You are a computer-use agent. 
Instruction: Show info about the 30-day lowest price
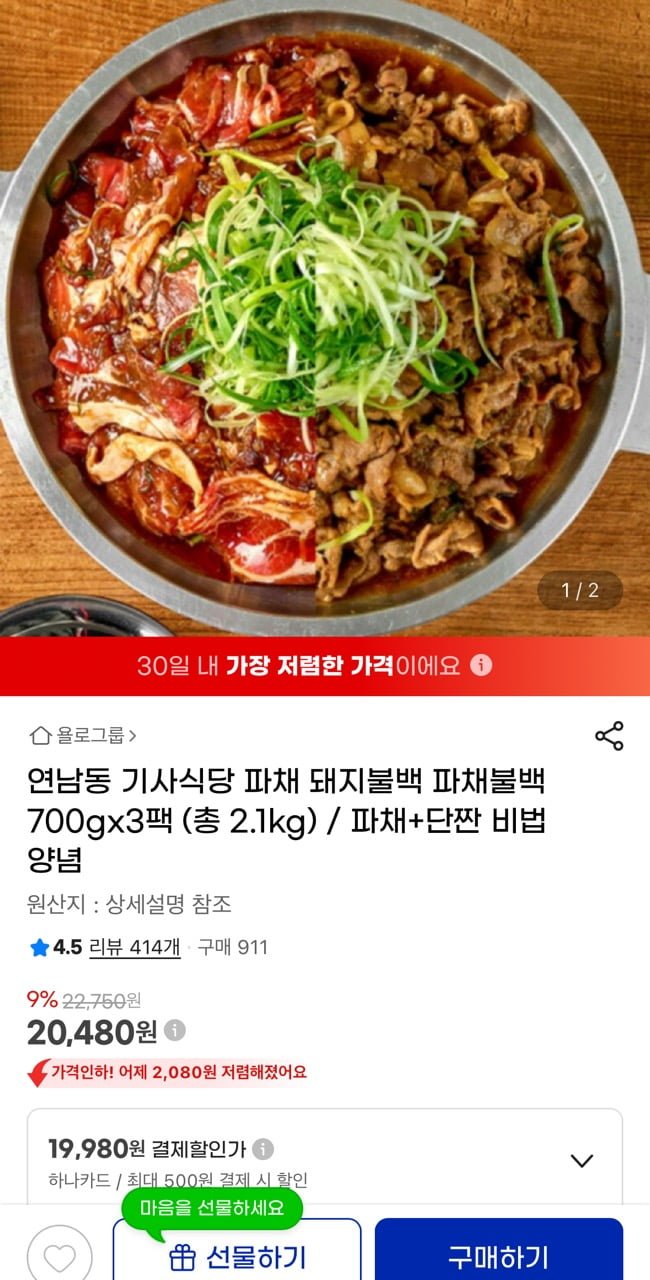[x=481, y=666]
